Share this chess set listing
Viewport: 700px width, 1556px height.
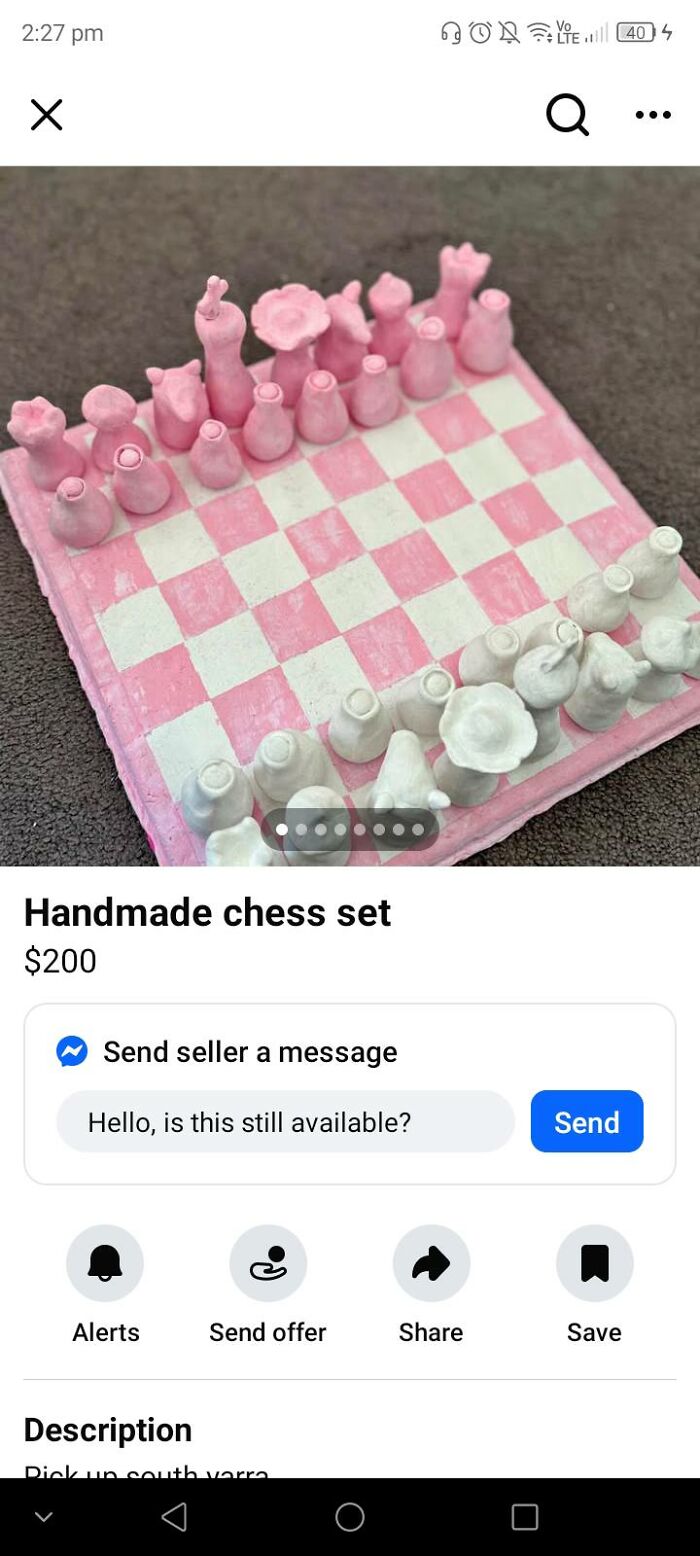click(x=431, y=1264)
